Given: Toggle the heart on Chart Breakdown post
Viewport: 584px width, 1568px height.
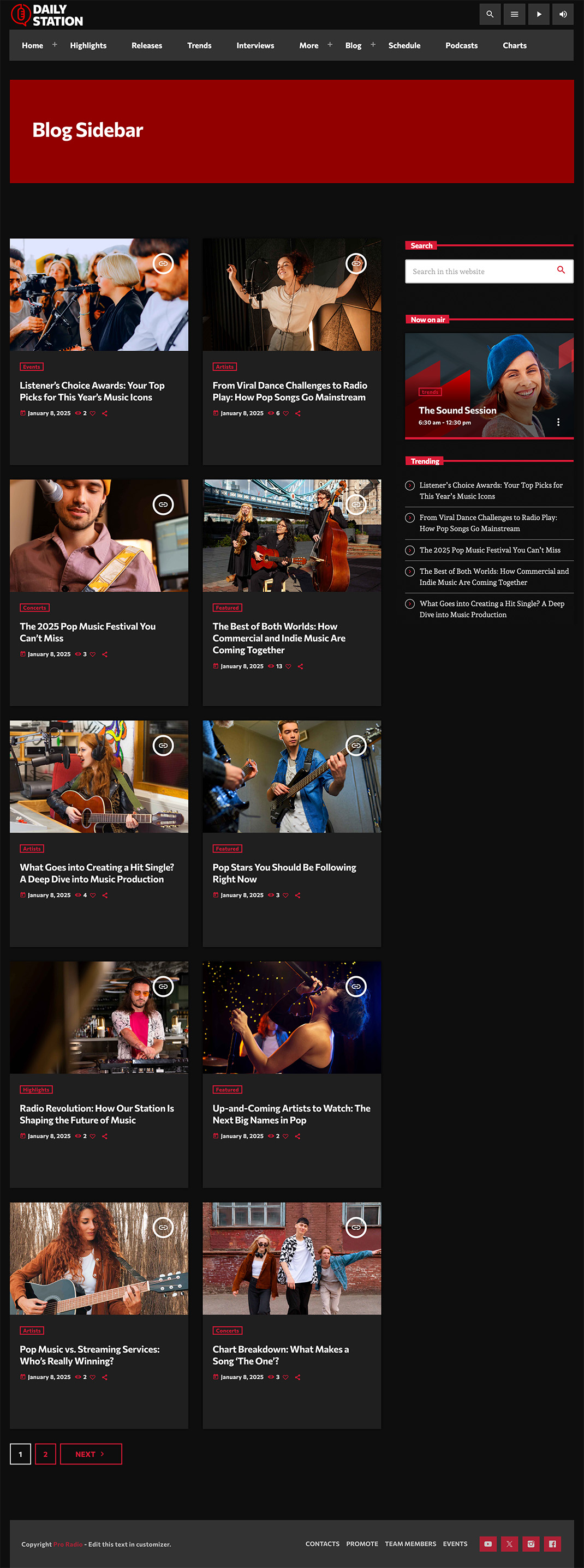Looking at the screenshot, I should click(x=285, y=1377).
